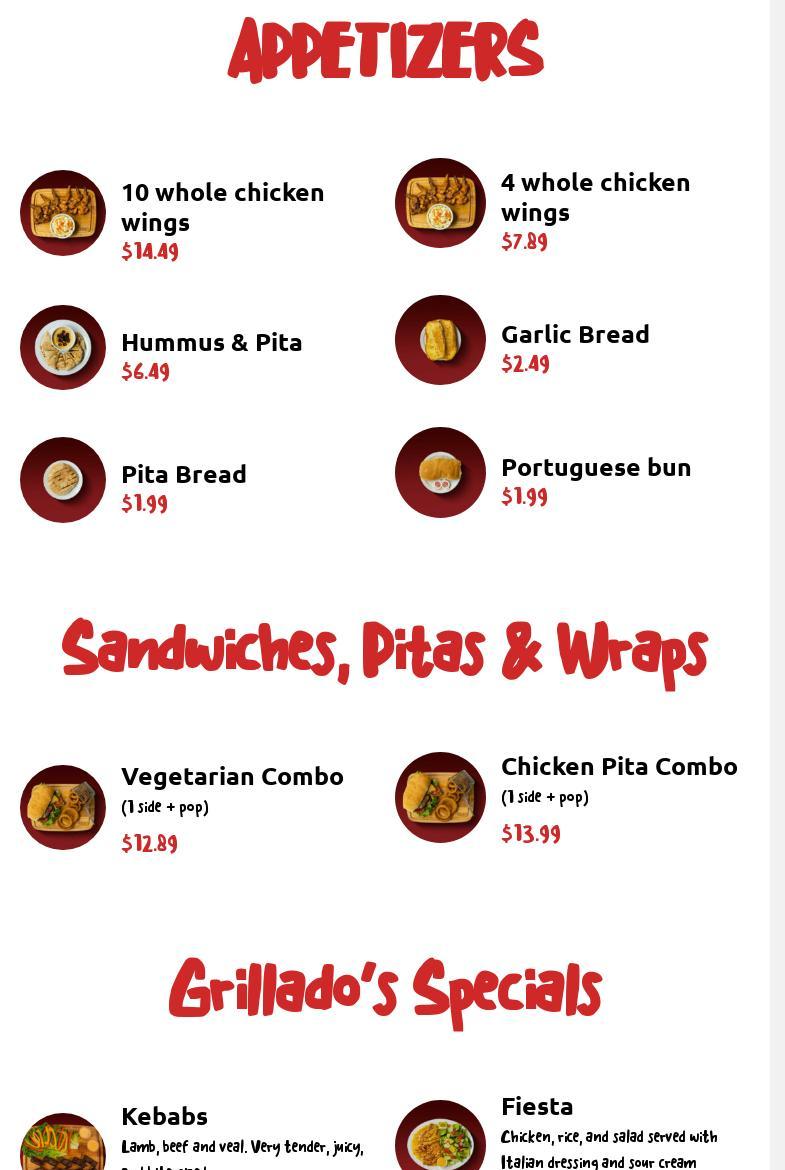The height and width of the screenshot is (1170, 785).
Task: Open the Vegetarian Combo item
Action: [232, 776]
